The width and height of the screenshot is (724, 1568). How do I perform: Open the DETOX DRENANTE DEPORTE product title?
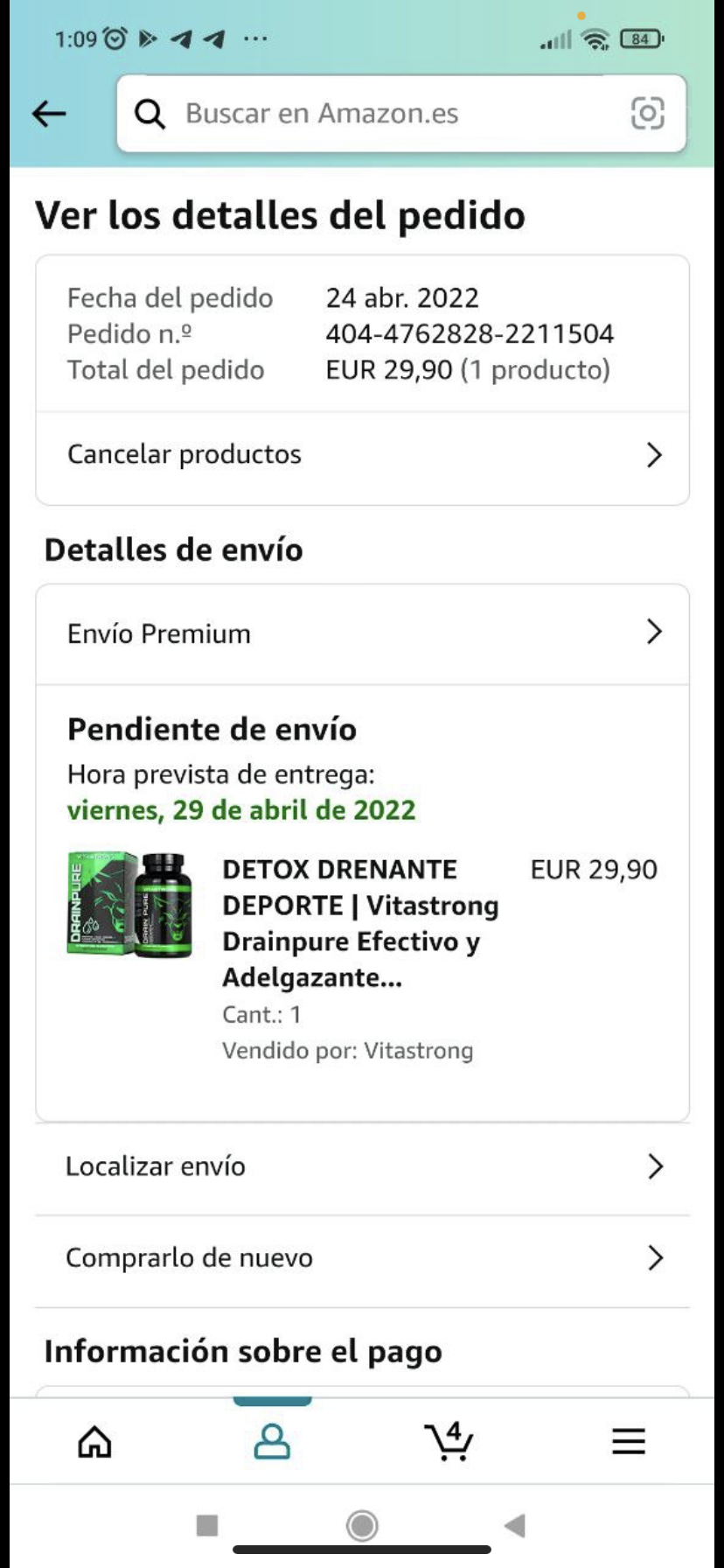click(359, 922)
